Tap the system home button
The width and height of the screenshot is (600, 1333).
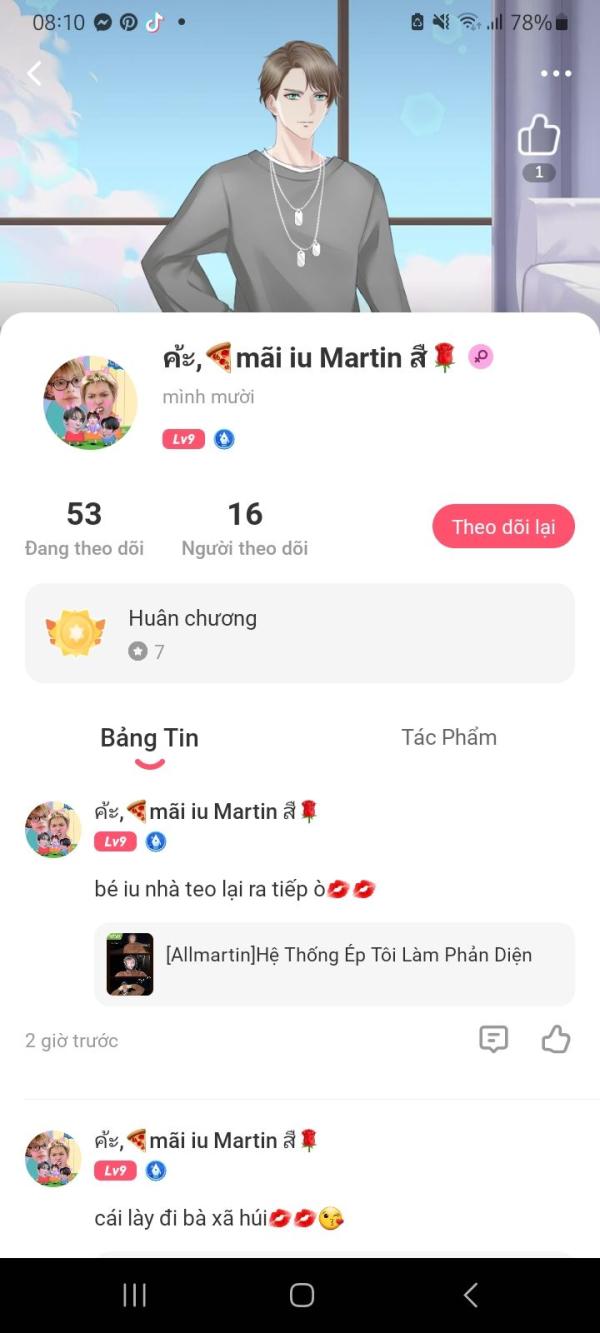(301, 1295)
